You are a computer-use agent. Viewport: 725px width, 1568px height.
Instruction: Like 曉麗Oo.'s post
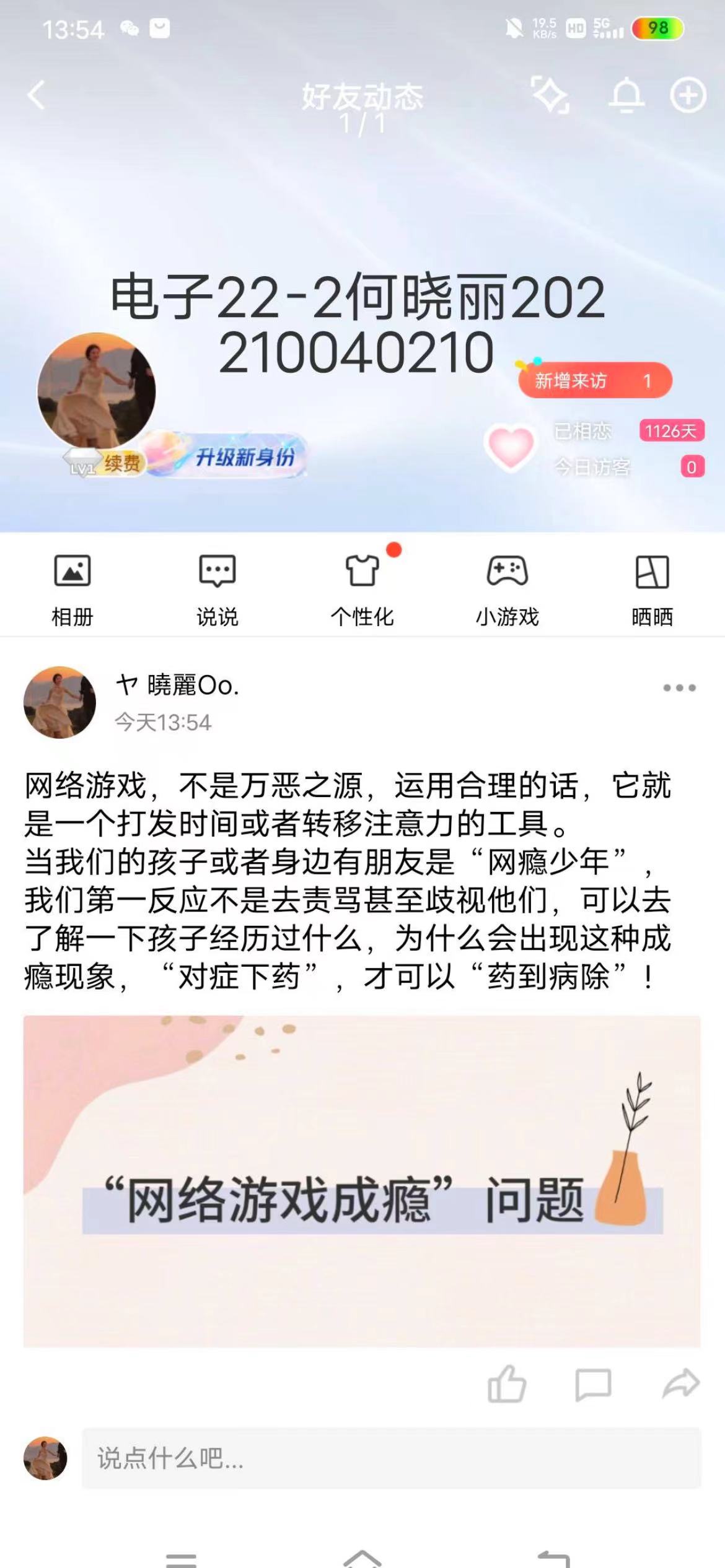click(x=507, y=1383)
